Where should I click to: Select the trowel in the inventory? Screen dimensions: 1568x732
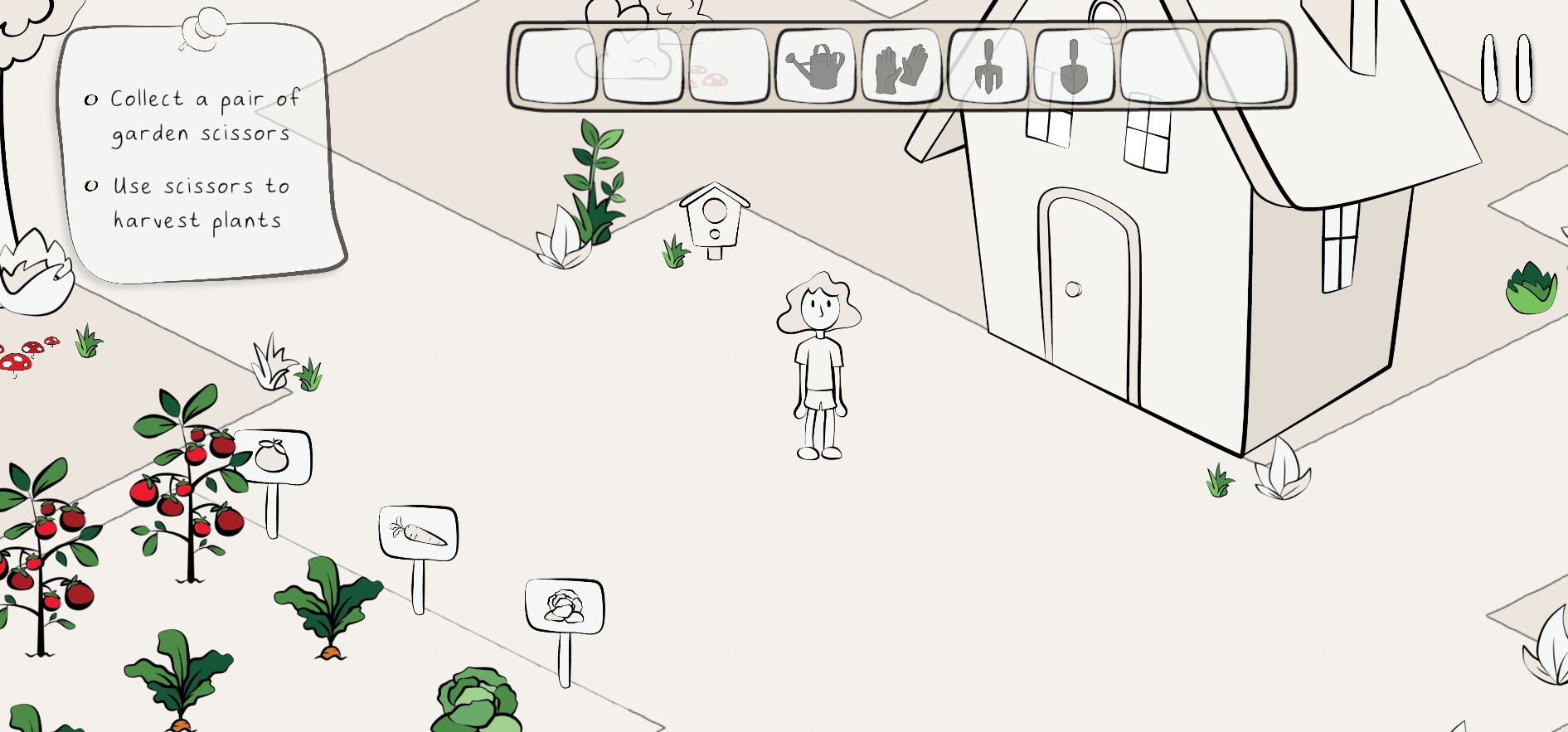point(1074,66)
